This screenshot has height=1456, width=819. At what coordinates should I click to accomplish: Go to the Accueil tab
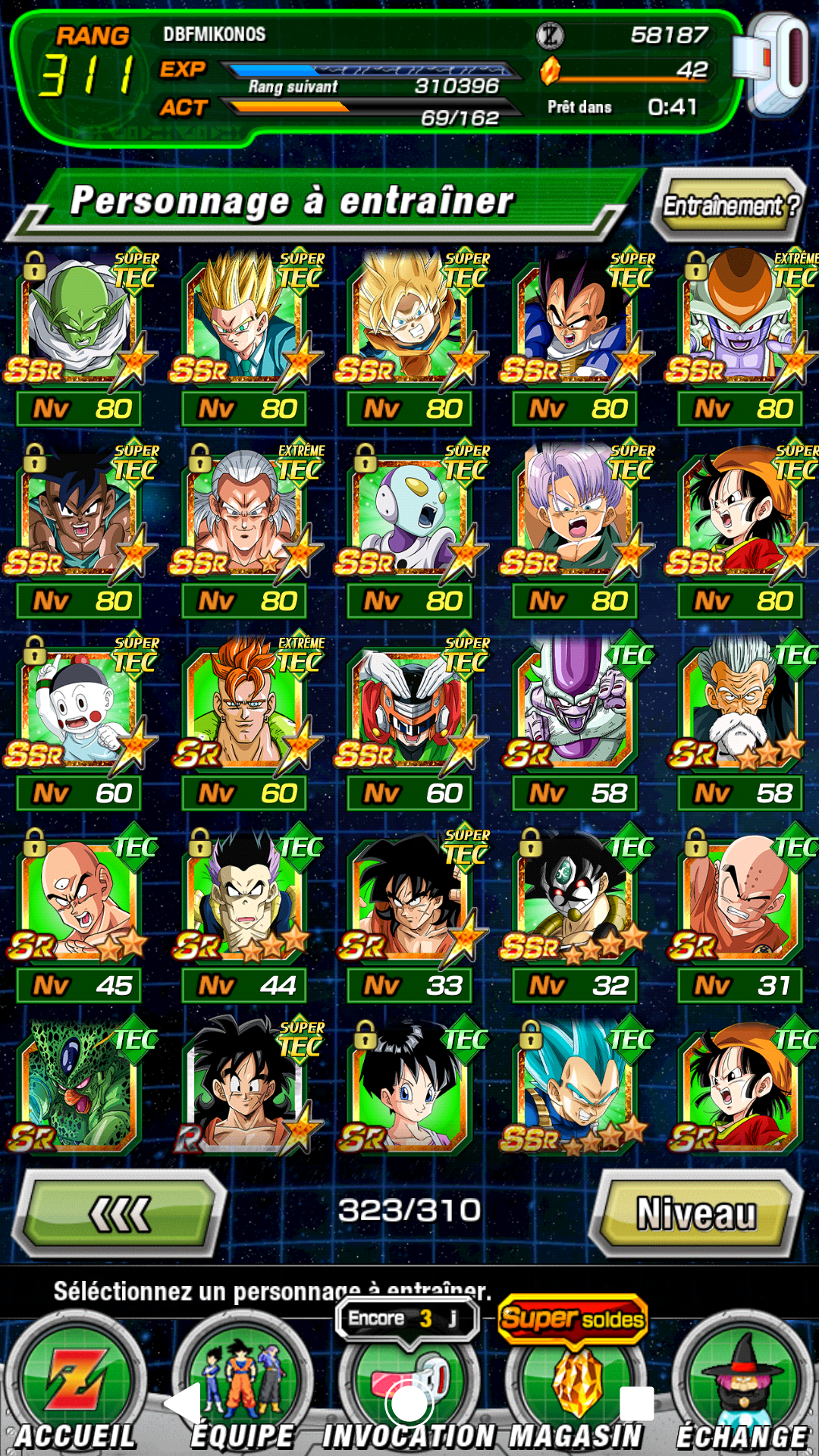76,1388
